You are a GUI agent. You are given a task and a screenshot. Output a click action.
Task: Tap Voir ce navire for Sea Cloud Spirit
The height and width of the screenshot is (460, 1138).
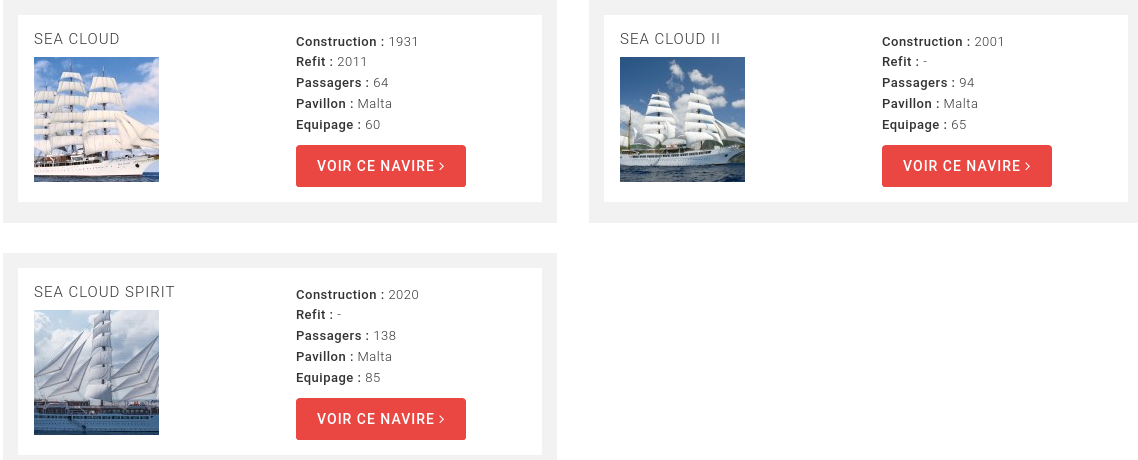[380, 419]
